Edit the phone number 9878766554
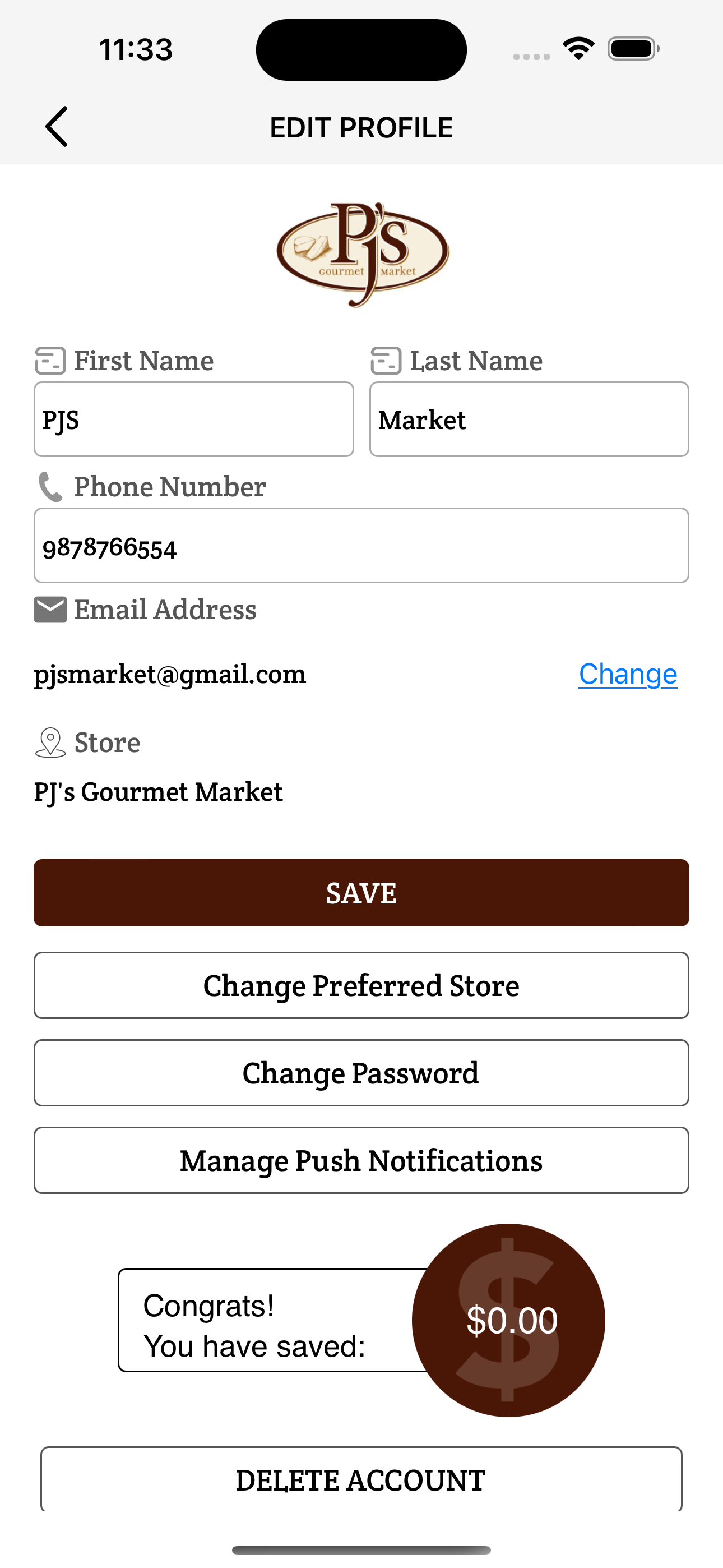This screenshot has height=1568, width=723. (x=361, y=546)
